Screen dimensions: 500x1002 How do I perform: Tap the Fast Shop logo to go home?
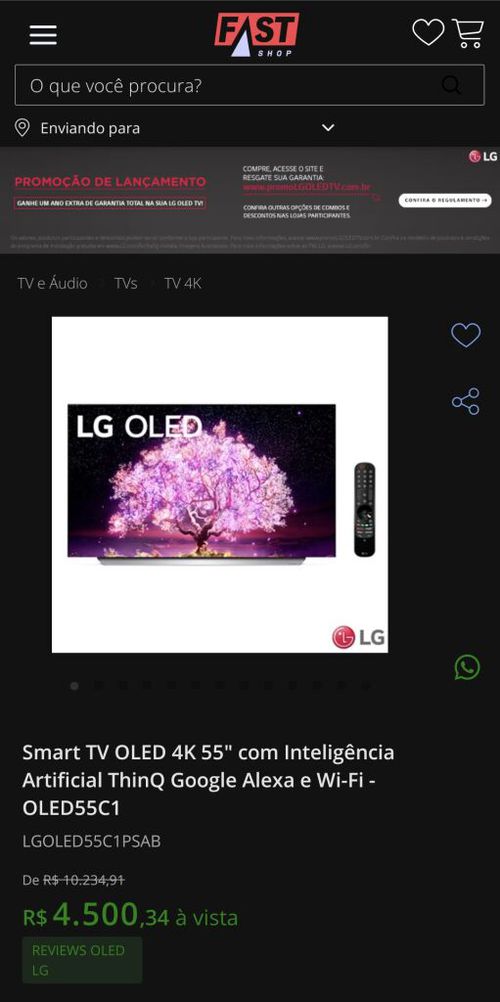(256, 35)
